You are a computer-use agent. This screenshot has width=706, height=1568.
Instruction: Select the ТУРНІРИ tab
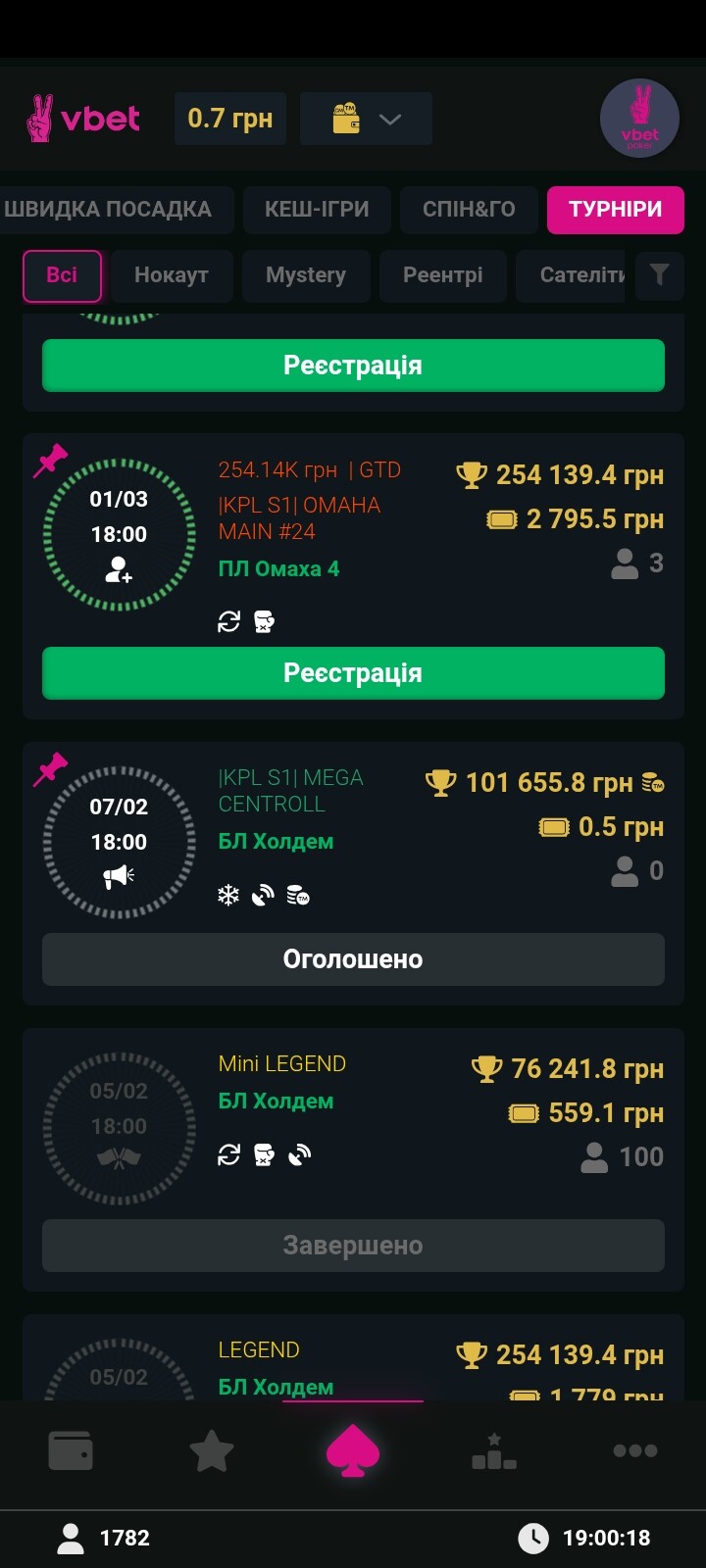[615, 210]
